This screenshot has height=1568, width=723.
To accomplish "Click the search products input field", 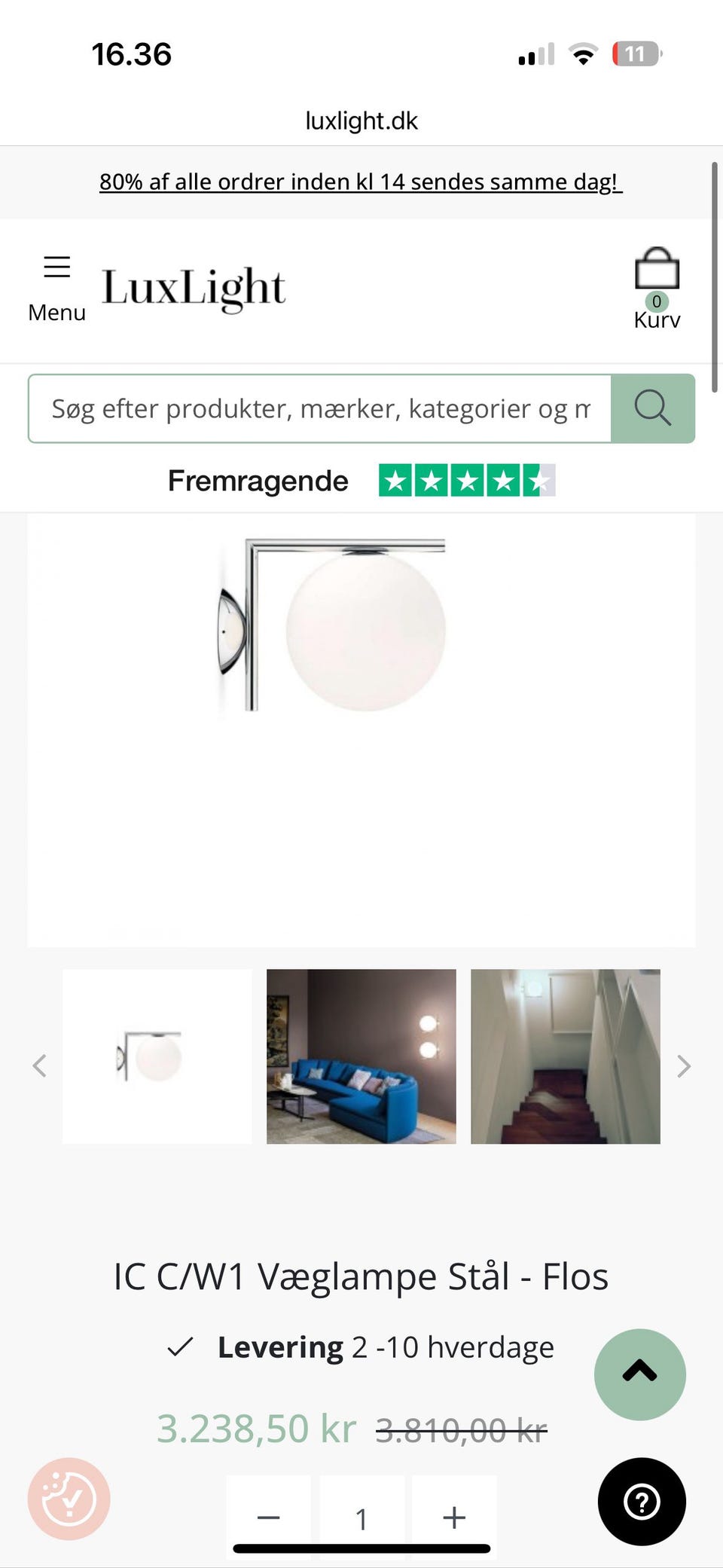I will [320, 408].
